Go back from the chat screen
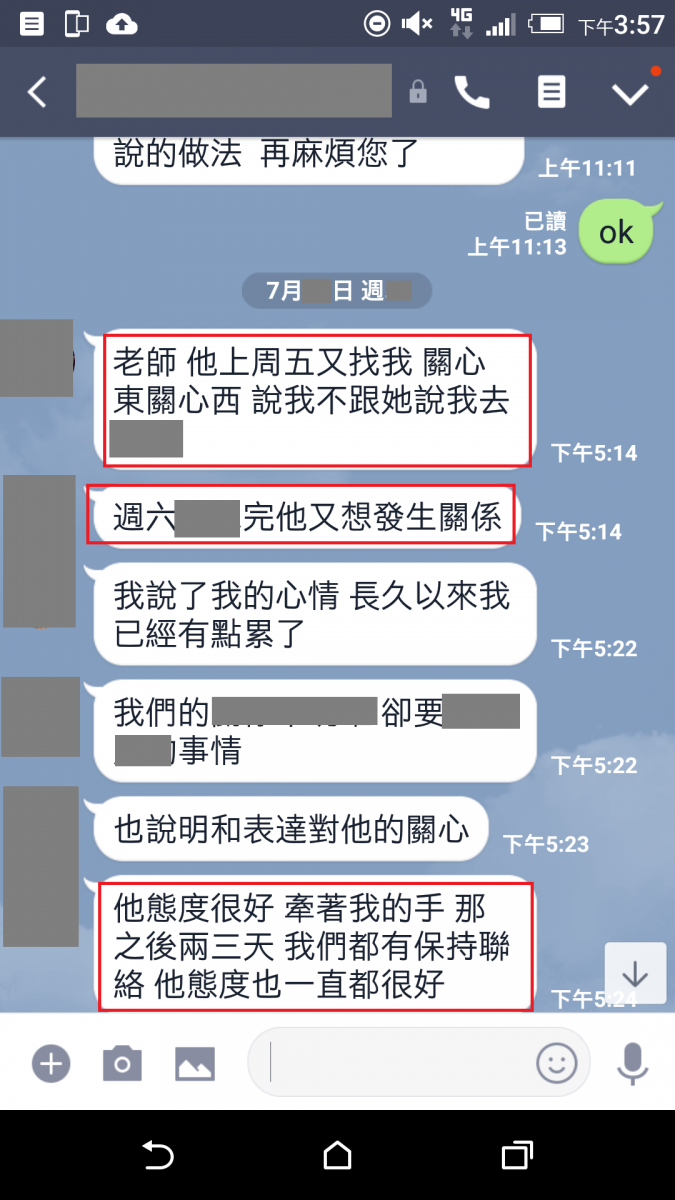This screenshot has height=1200, width=675. 37,93
